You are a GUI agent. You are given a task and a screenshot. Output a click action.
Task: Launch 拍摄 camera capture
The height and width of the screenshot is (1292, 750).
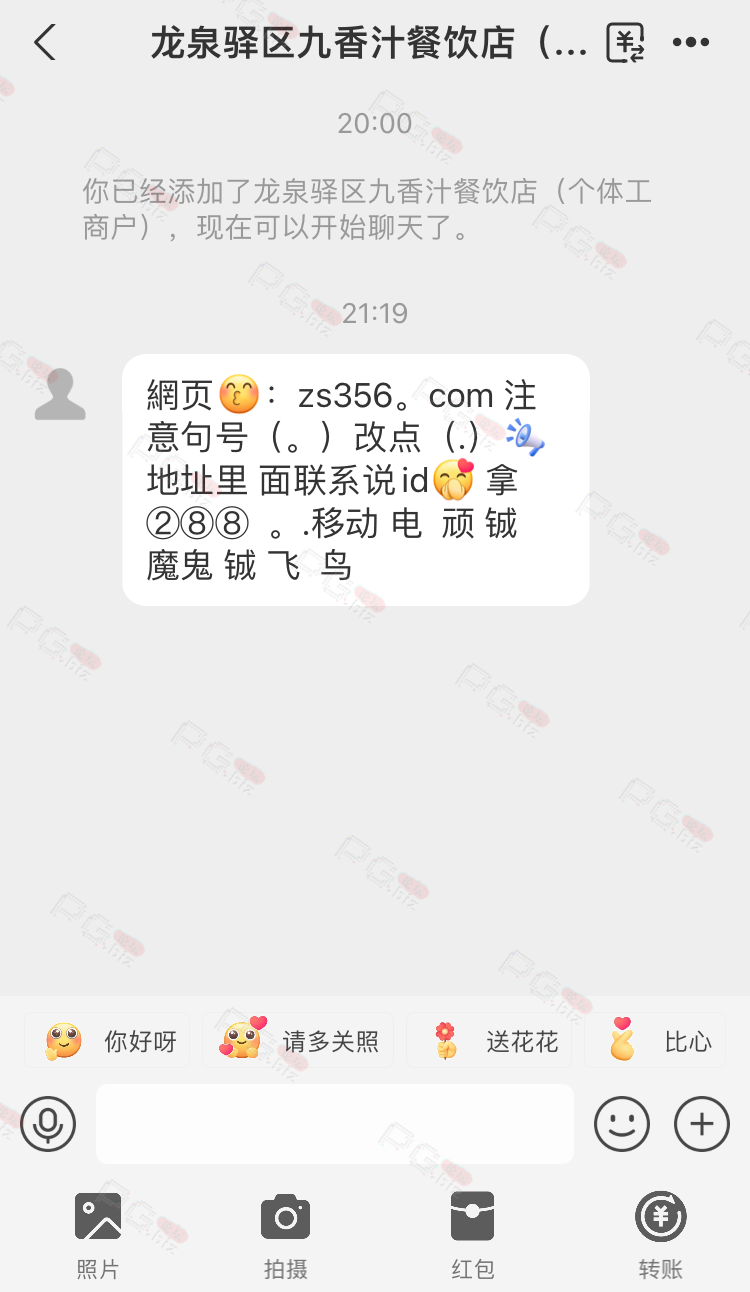(x=285, y=1236)
